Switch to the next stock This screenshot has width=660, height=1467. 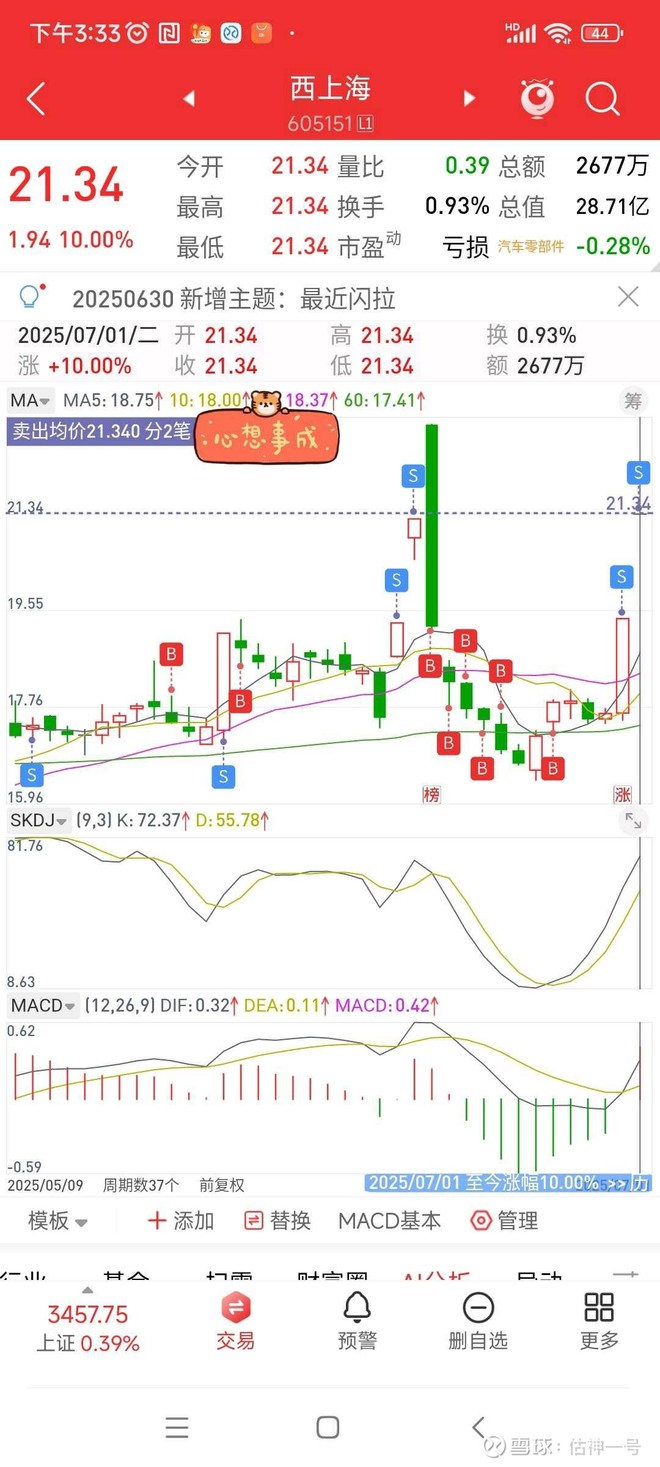469,99
